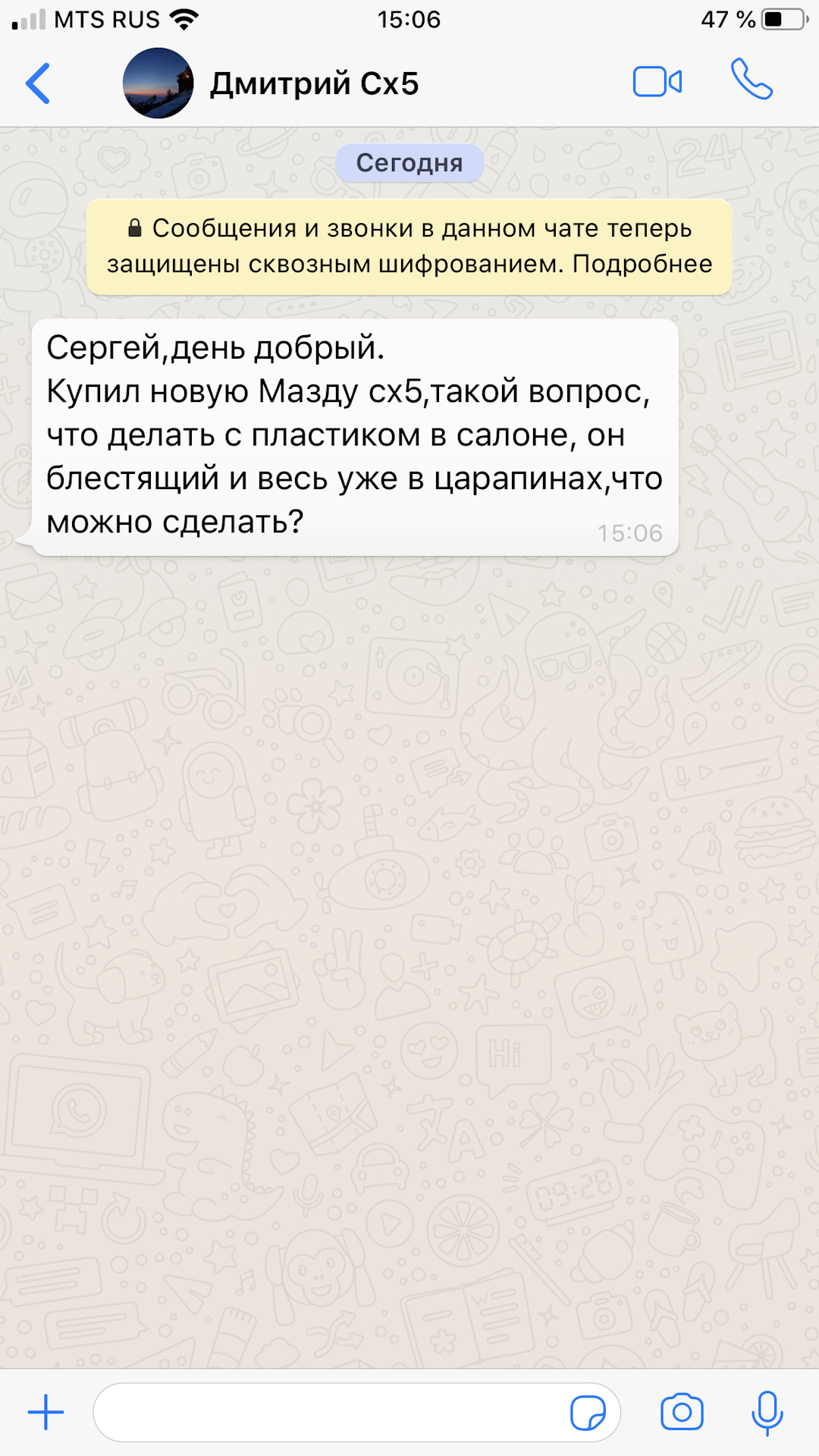
Task: Open the sticker picker
Action: [x=588, y=1412]
